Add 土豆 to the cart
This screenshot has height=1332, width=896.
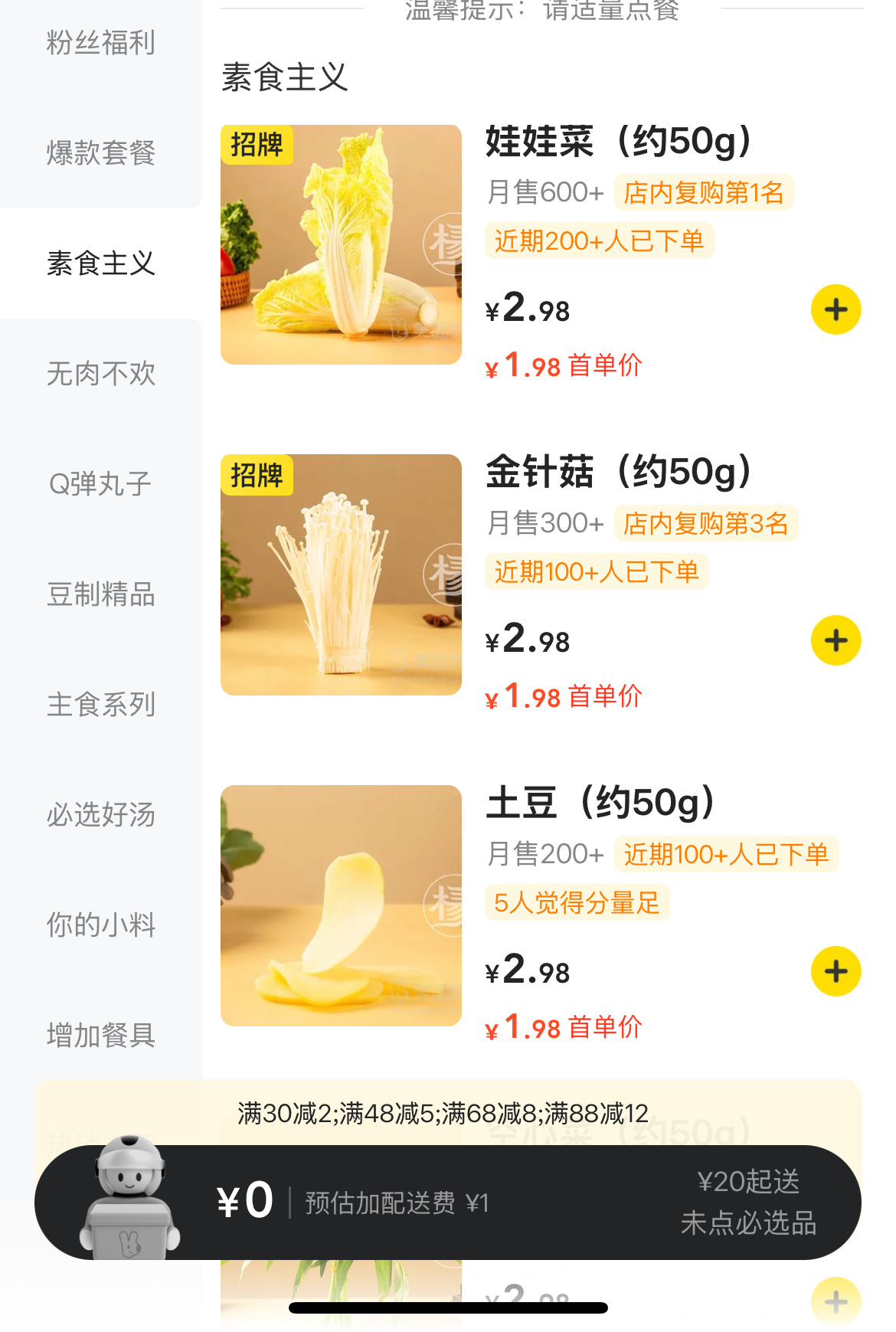click(836, 972)
